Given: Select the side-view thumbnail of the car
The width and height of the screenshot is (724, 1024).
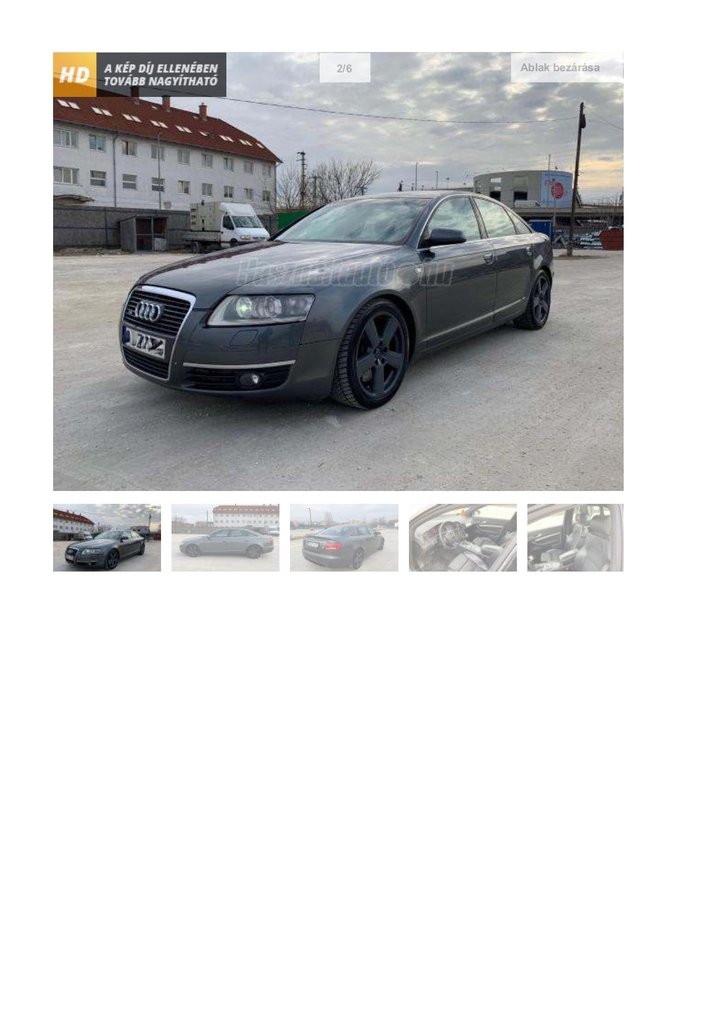Looking at the screenshot, I should tap(225, 538).
